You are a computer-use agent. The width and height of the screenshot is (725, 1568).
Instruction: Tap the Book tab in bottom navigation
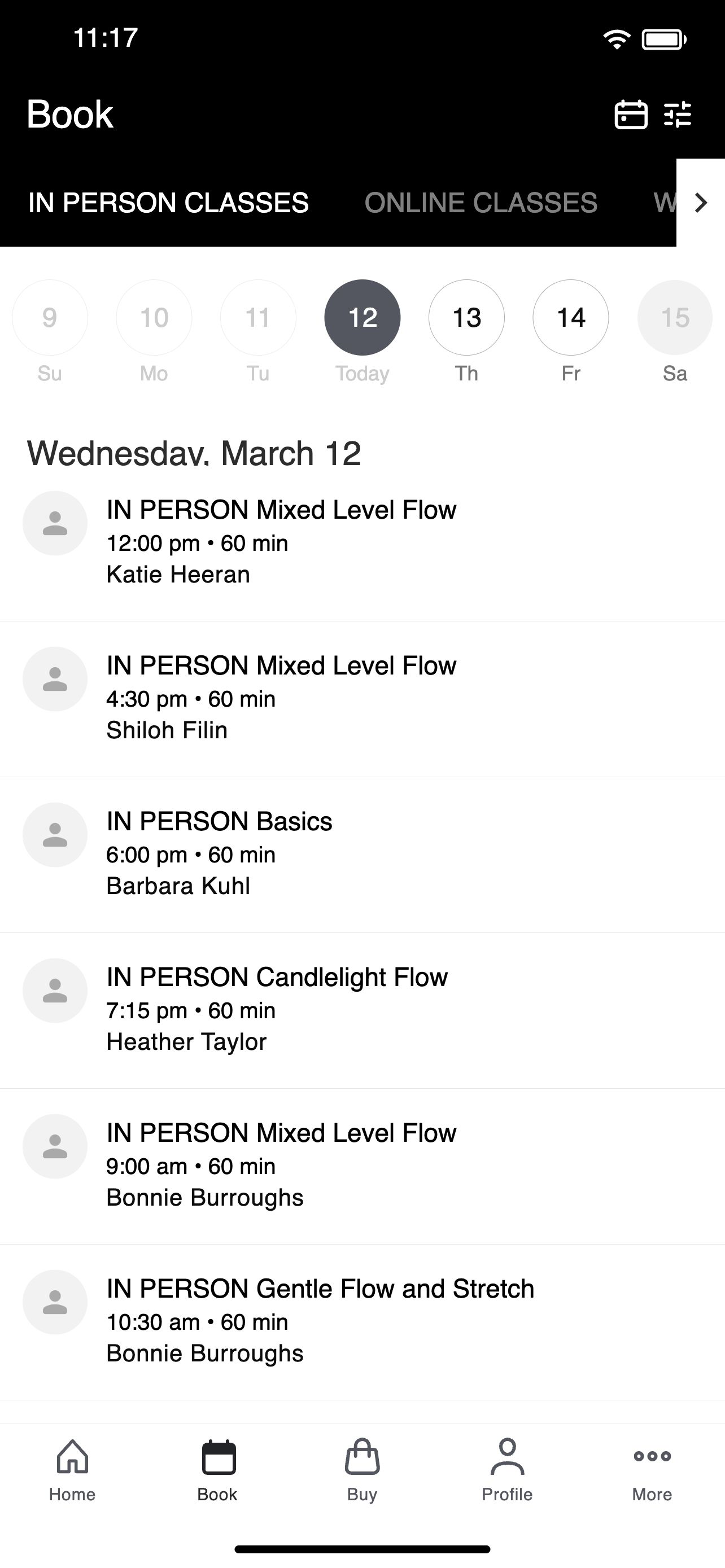click(x=217, y=1470)
